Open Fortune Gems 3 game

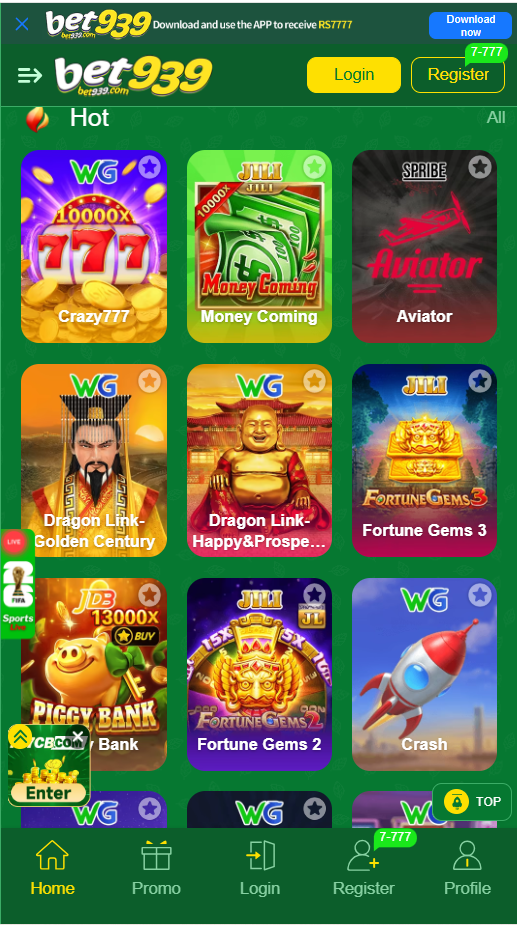424,460
